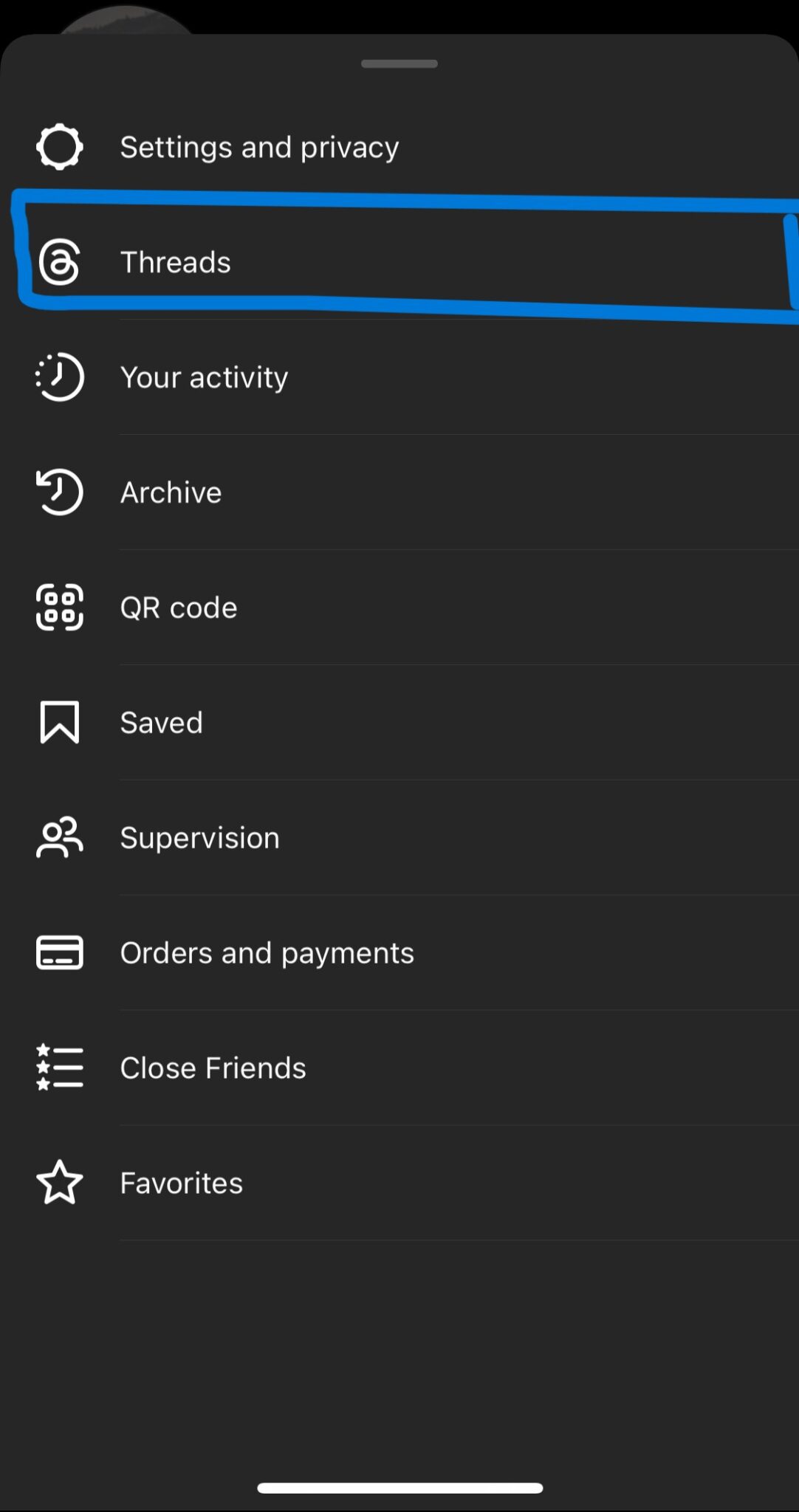This screenshot has height=1512, width=799.
Task: Tap the Supervision people icon
Action: (59, 837)
